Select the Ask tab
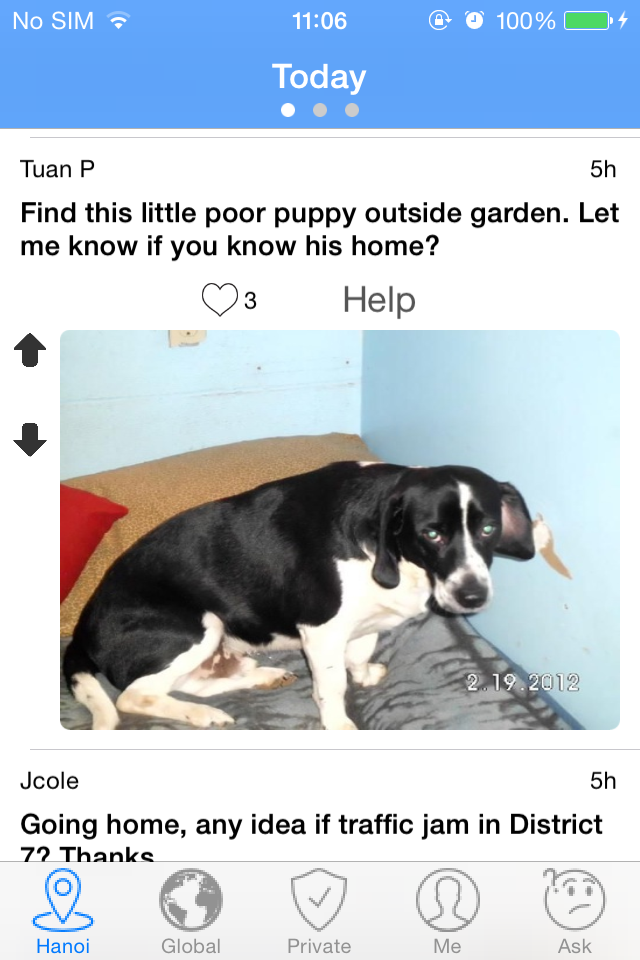Screen dimensions: 640x960 [x=575, y=911]
